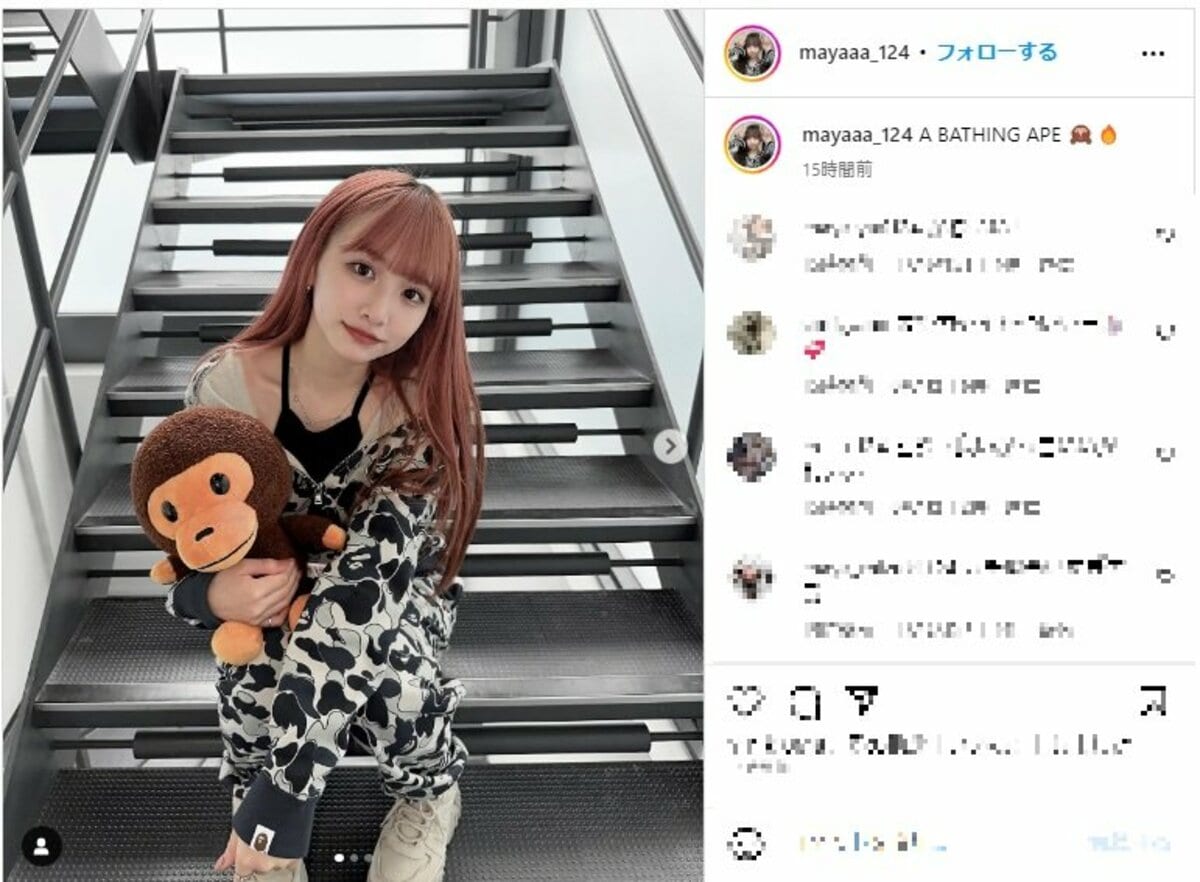1200x882 pixels.
Task: Open the emoji picker for comments
Action: coord(745,843)
